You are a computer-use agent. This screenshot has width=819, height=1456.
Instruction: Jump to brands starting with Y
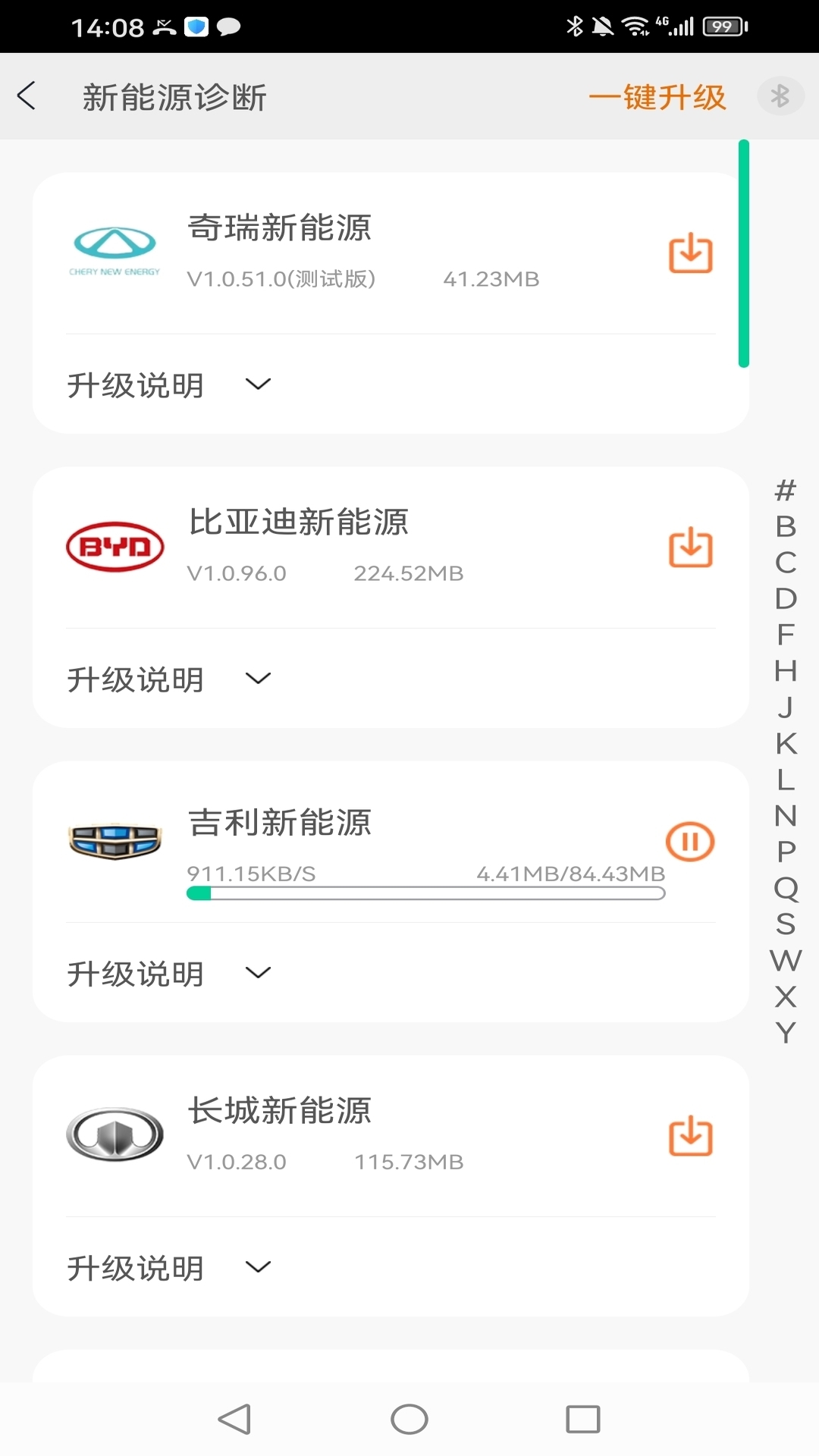pos(785,1032)
